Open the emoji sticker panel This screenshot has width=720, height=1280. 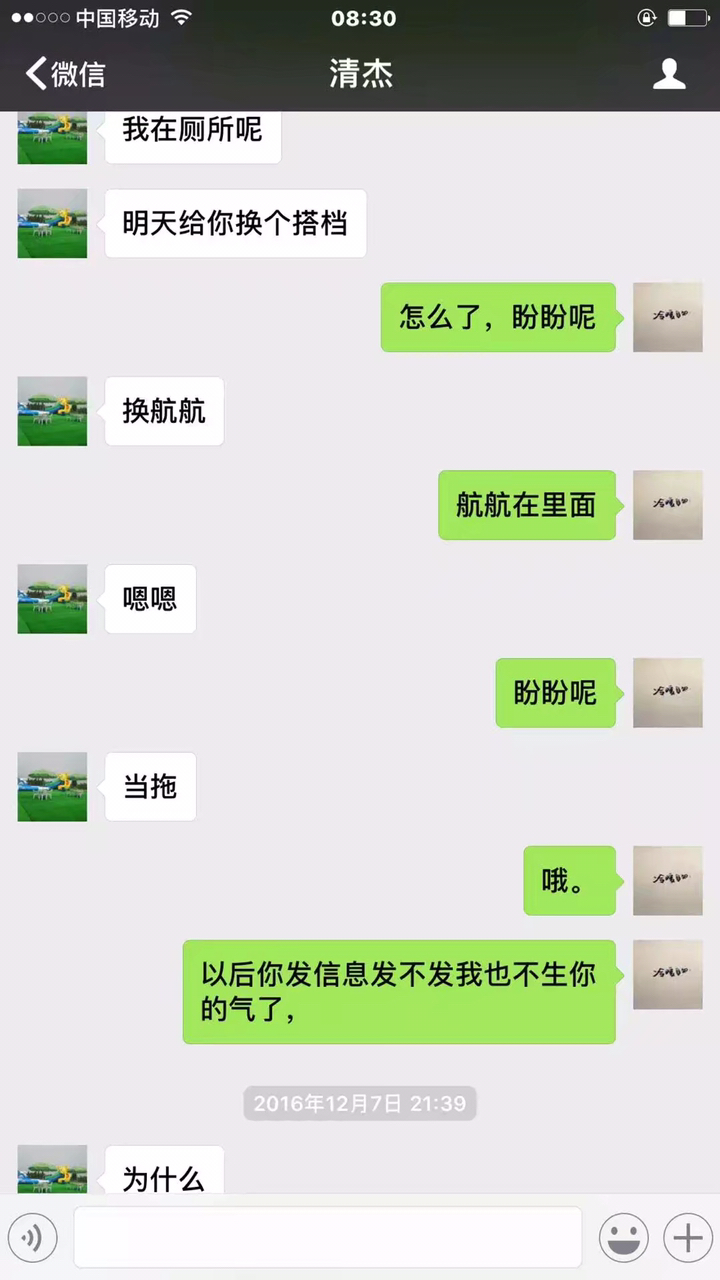tap(623, 1238)
